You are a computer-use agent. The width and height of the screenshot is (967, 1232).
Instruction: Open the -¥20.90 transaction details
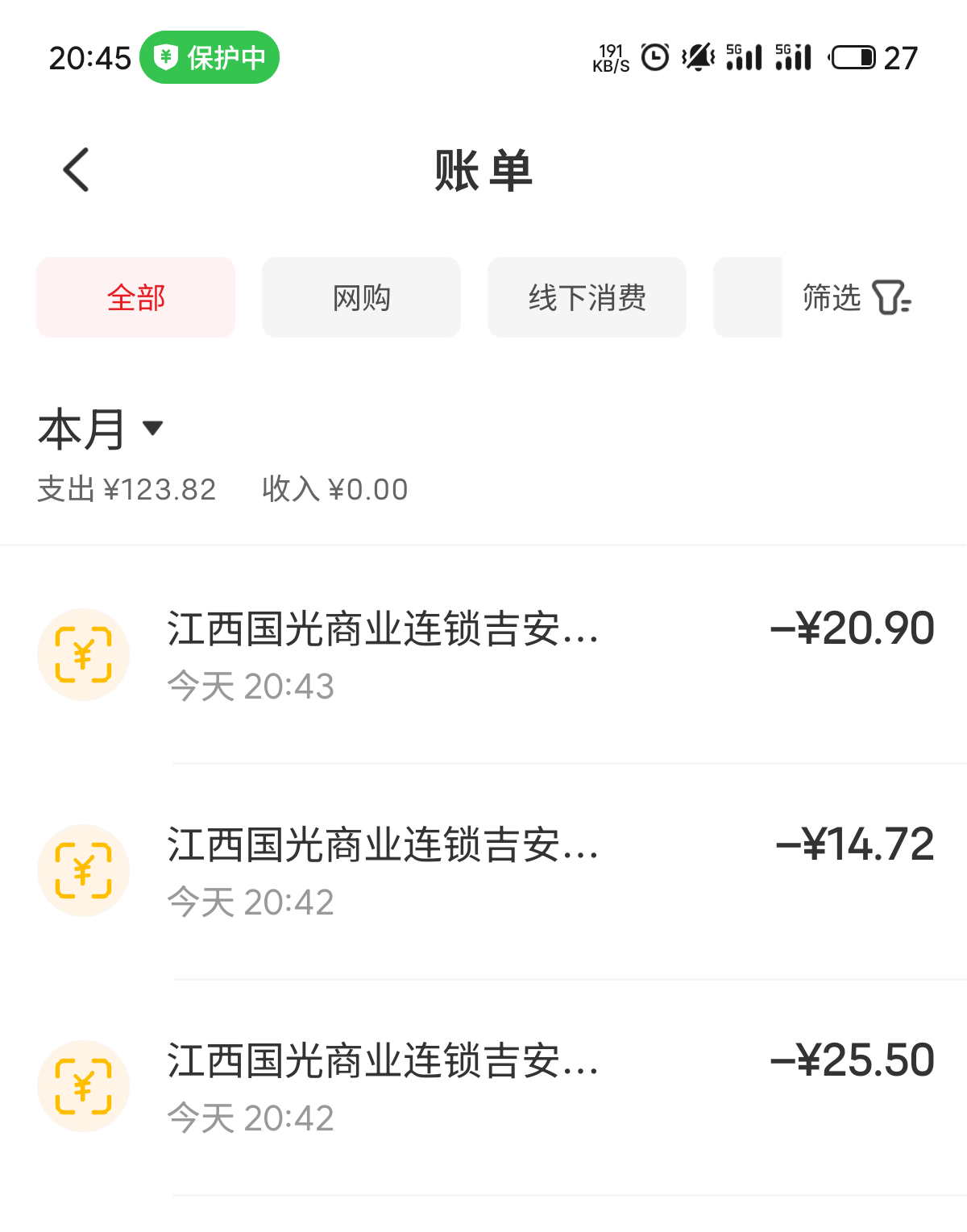pyautogui.click(x=483, y=654)
